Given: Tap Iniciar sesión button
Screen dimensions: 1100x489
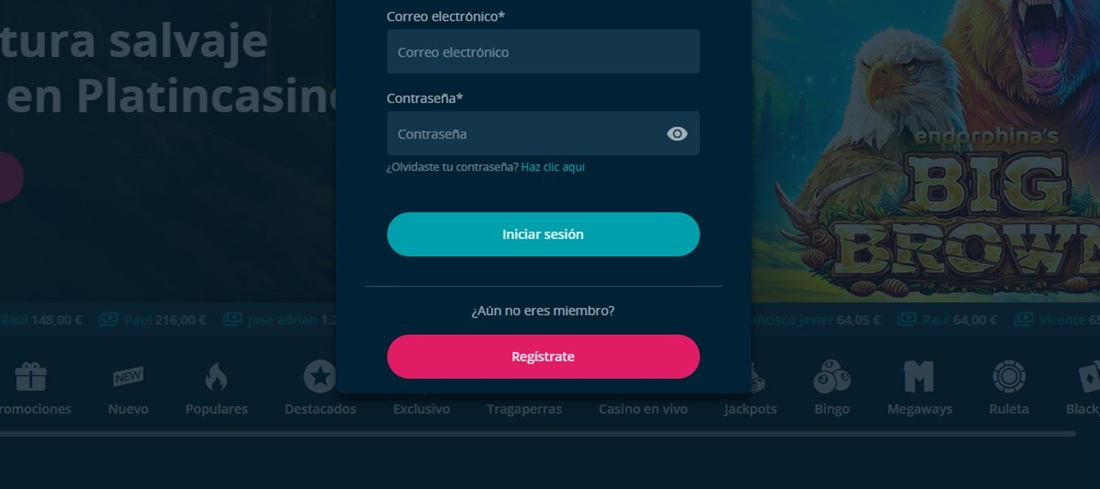Looking at the screenshot, I should 543,234.
